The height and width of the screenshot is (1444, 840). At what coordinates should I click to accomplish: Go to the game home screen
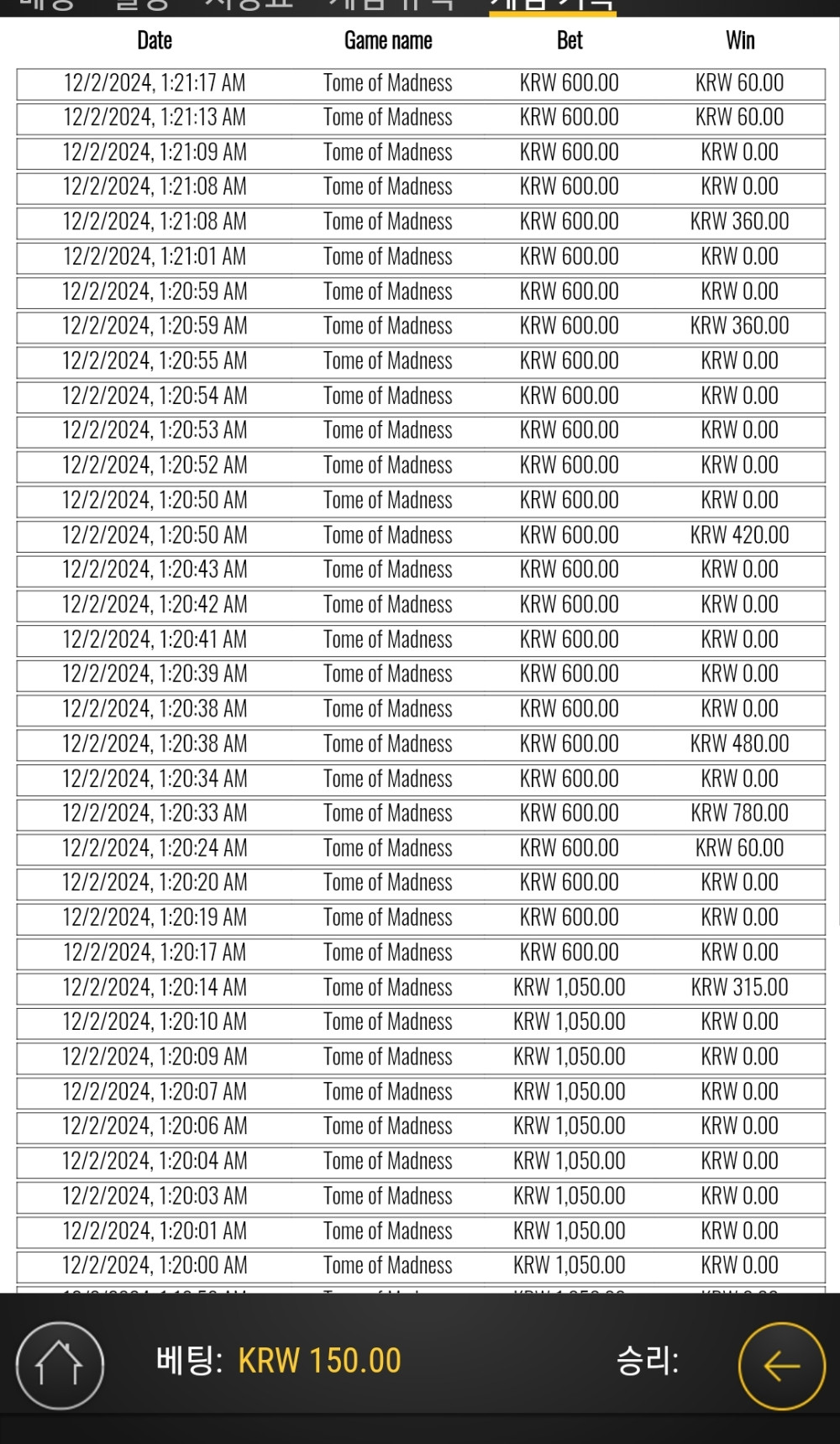click(60, 1365)
